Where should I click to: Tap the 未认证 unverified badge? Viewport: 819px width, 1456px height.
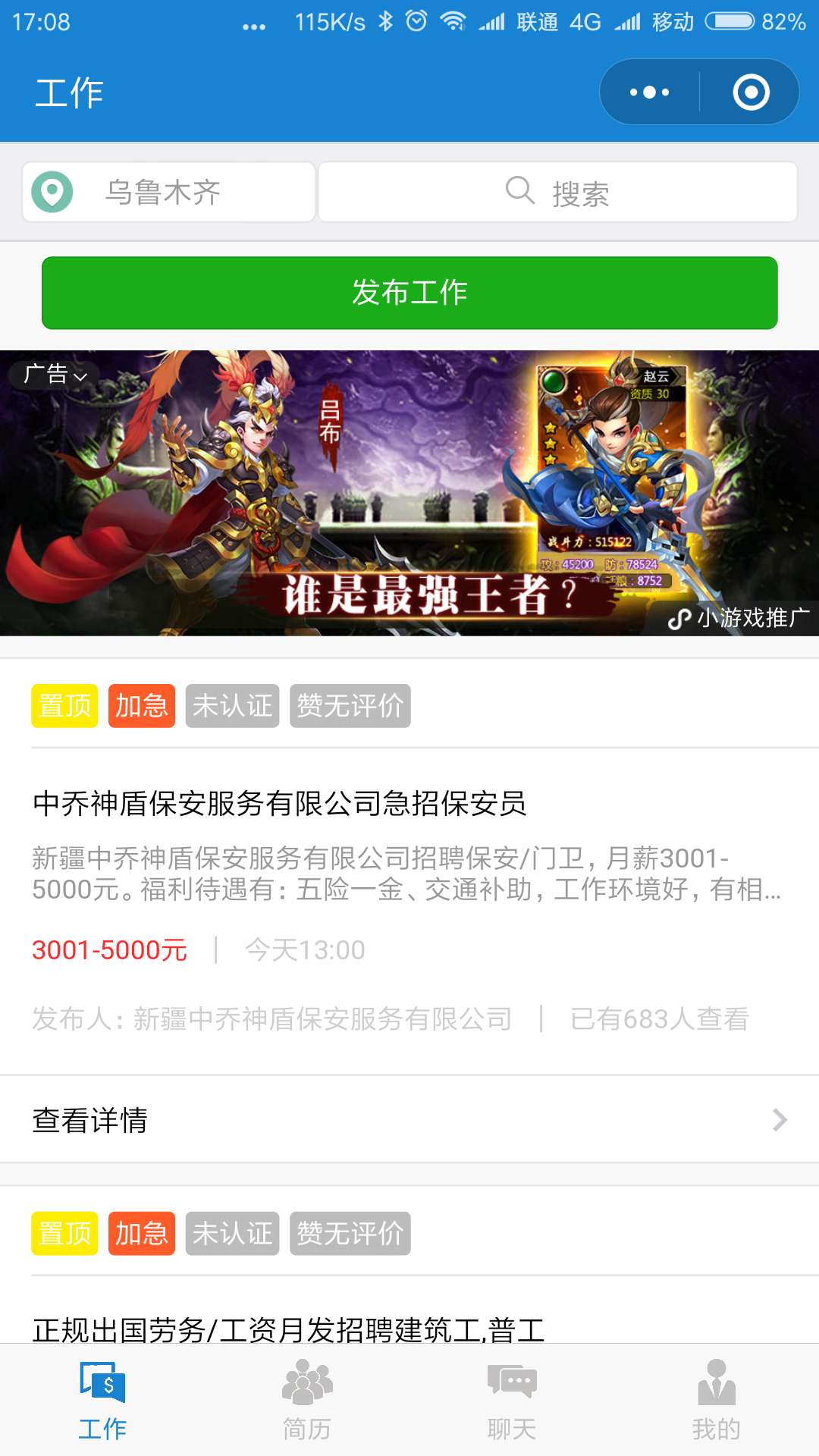(x=233, y=705)
